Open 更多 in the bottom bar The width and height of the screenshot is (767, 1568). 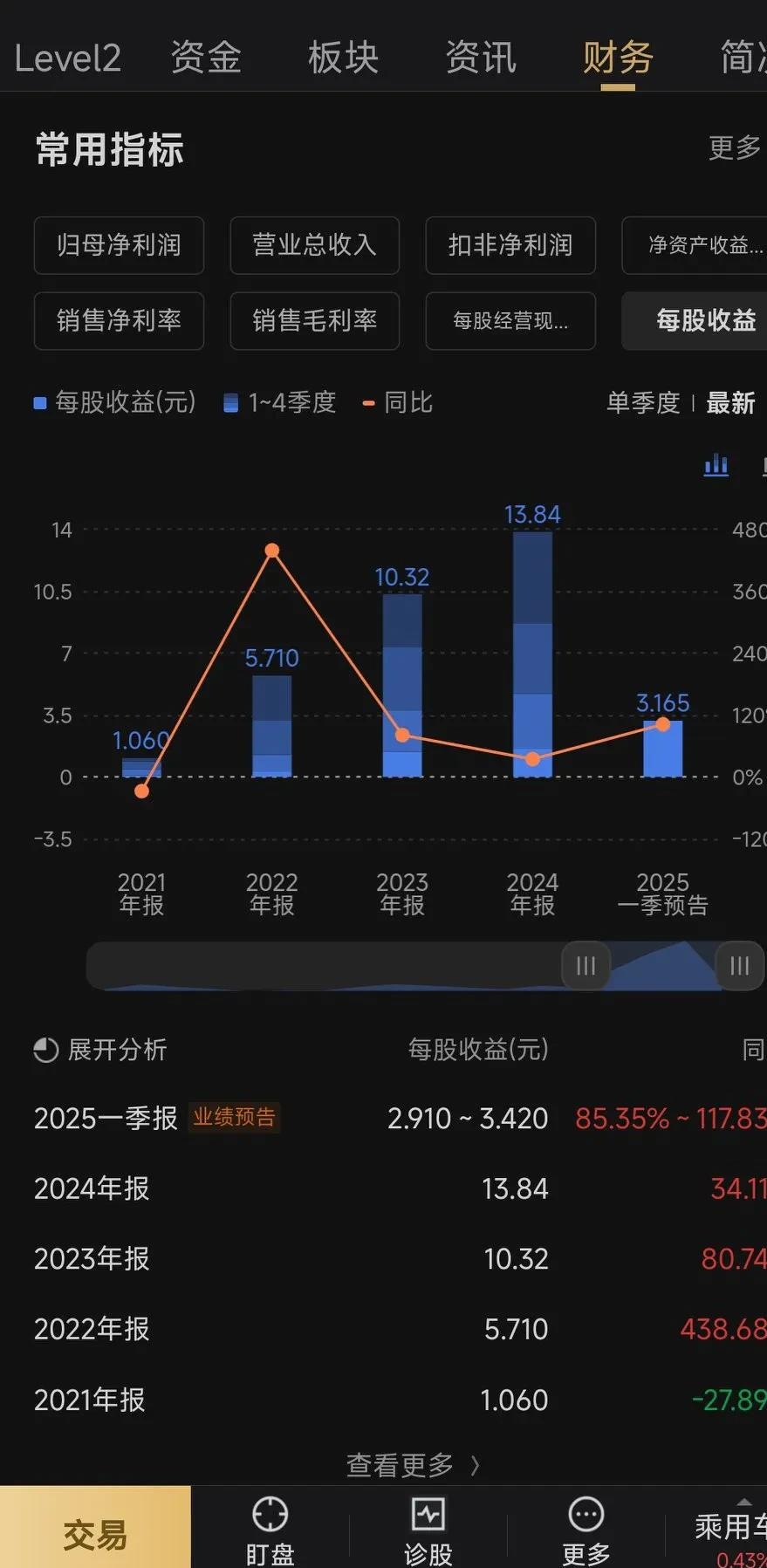tap(586, 1530)
